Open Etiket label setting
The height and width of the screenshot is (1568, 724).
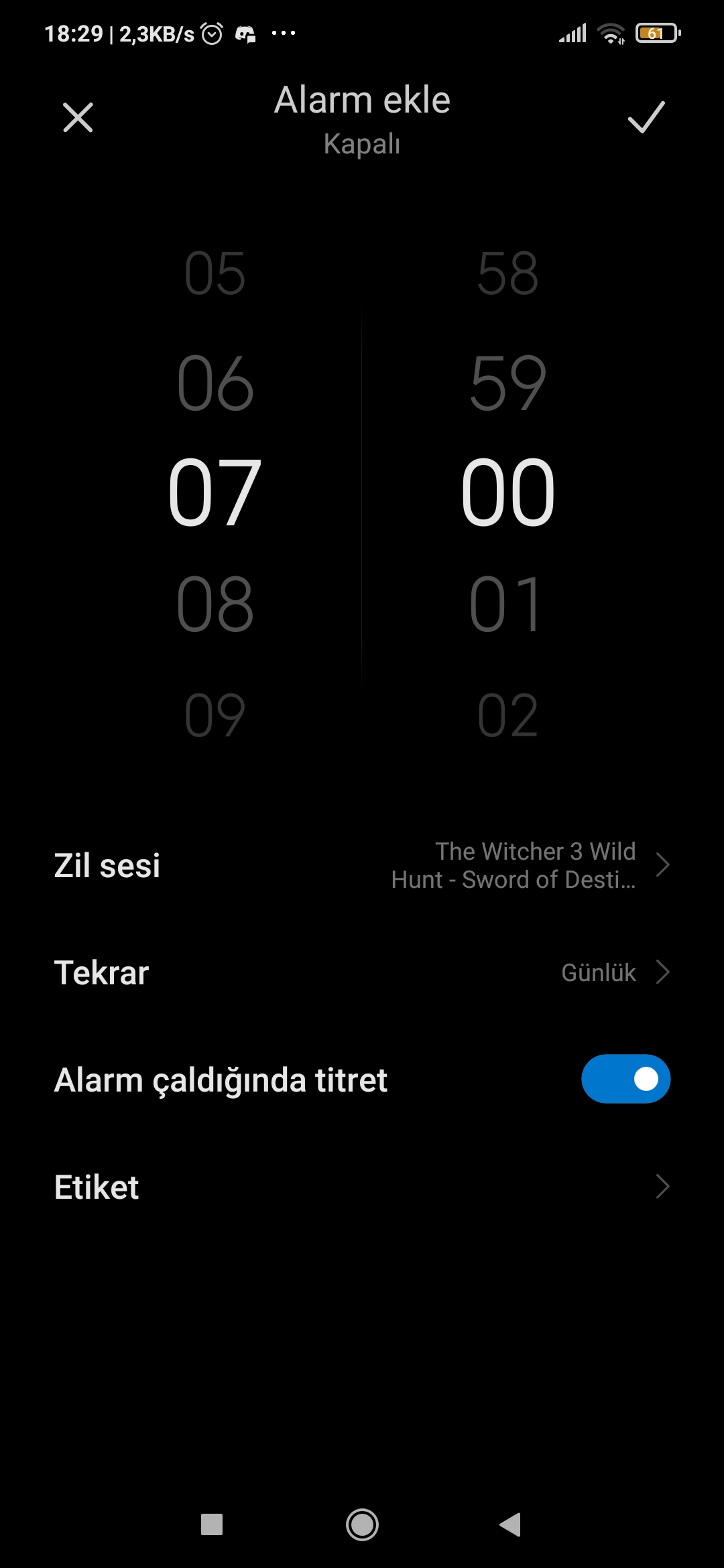pos(362,1187)
